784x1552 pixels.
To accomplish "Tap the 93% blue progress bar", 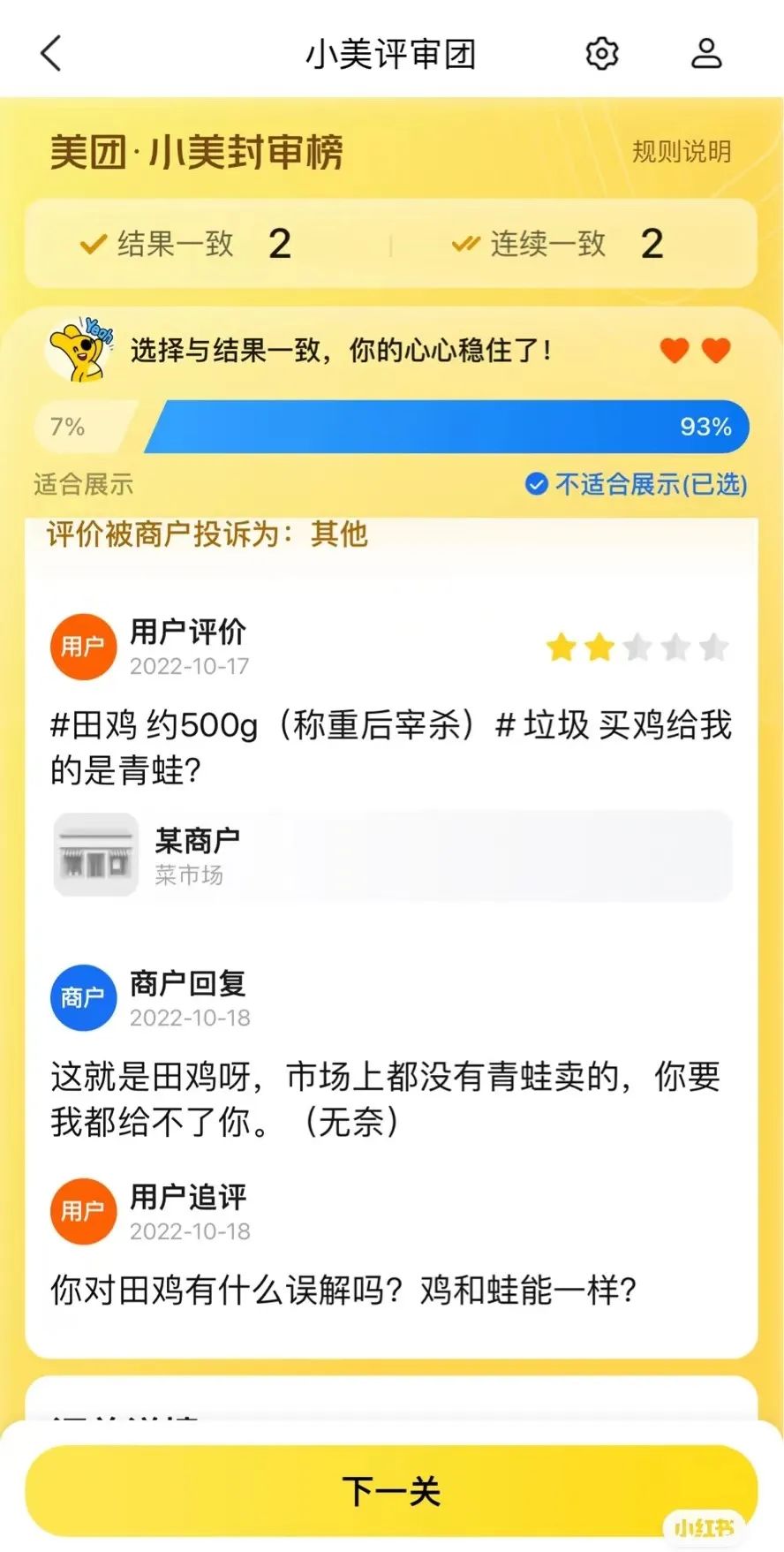I will coord(441,427).
